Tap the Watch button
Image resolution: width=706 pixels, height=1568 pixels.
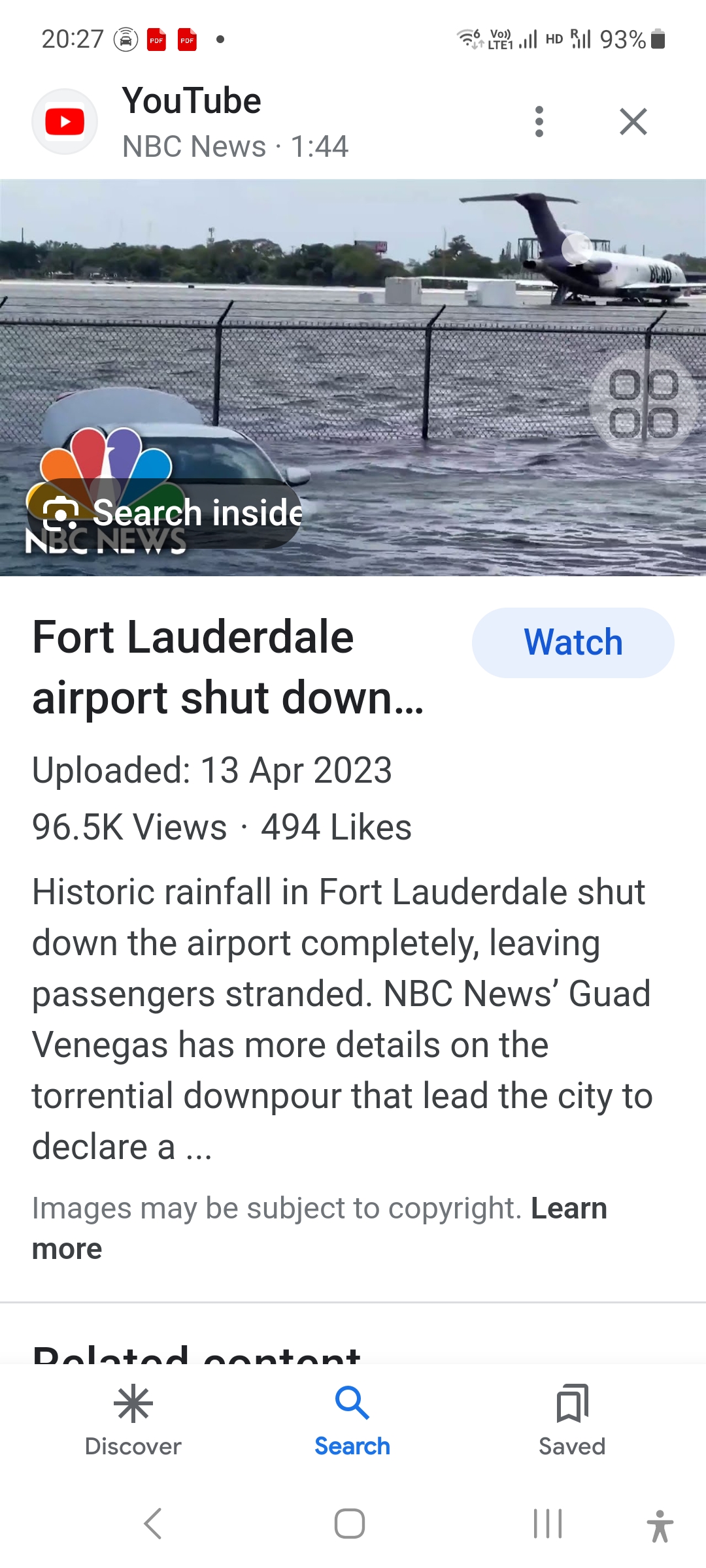point(573,642)
